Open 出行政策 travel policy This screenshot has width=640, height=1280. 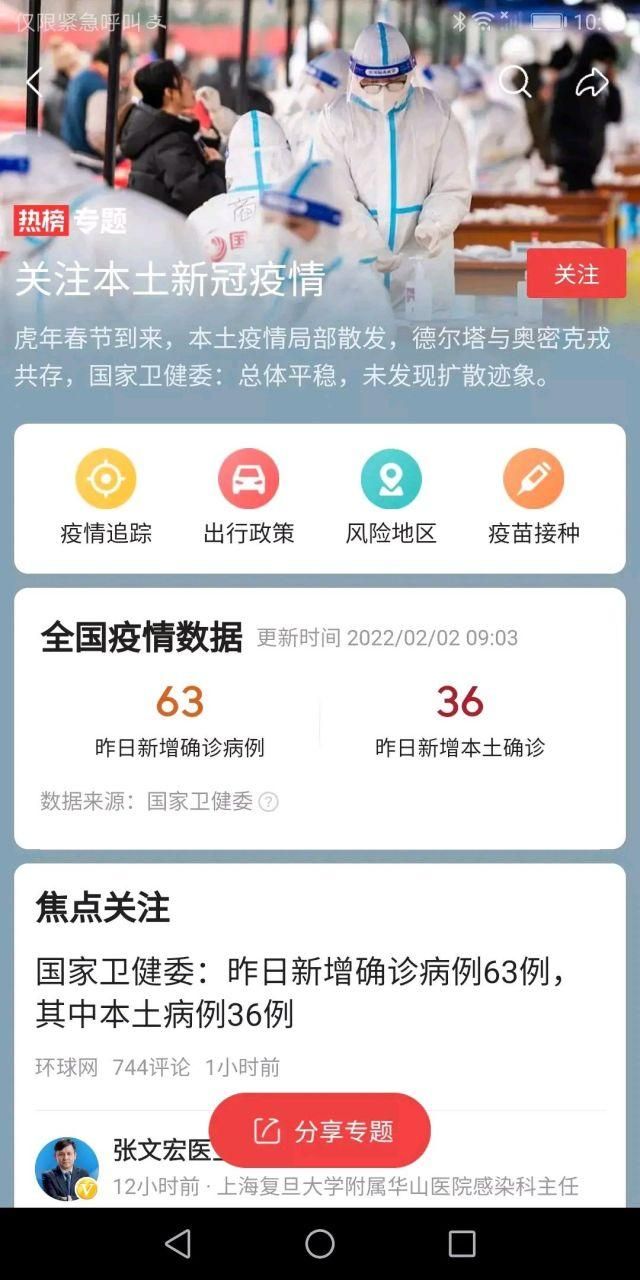248,497
